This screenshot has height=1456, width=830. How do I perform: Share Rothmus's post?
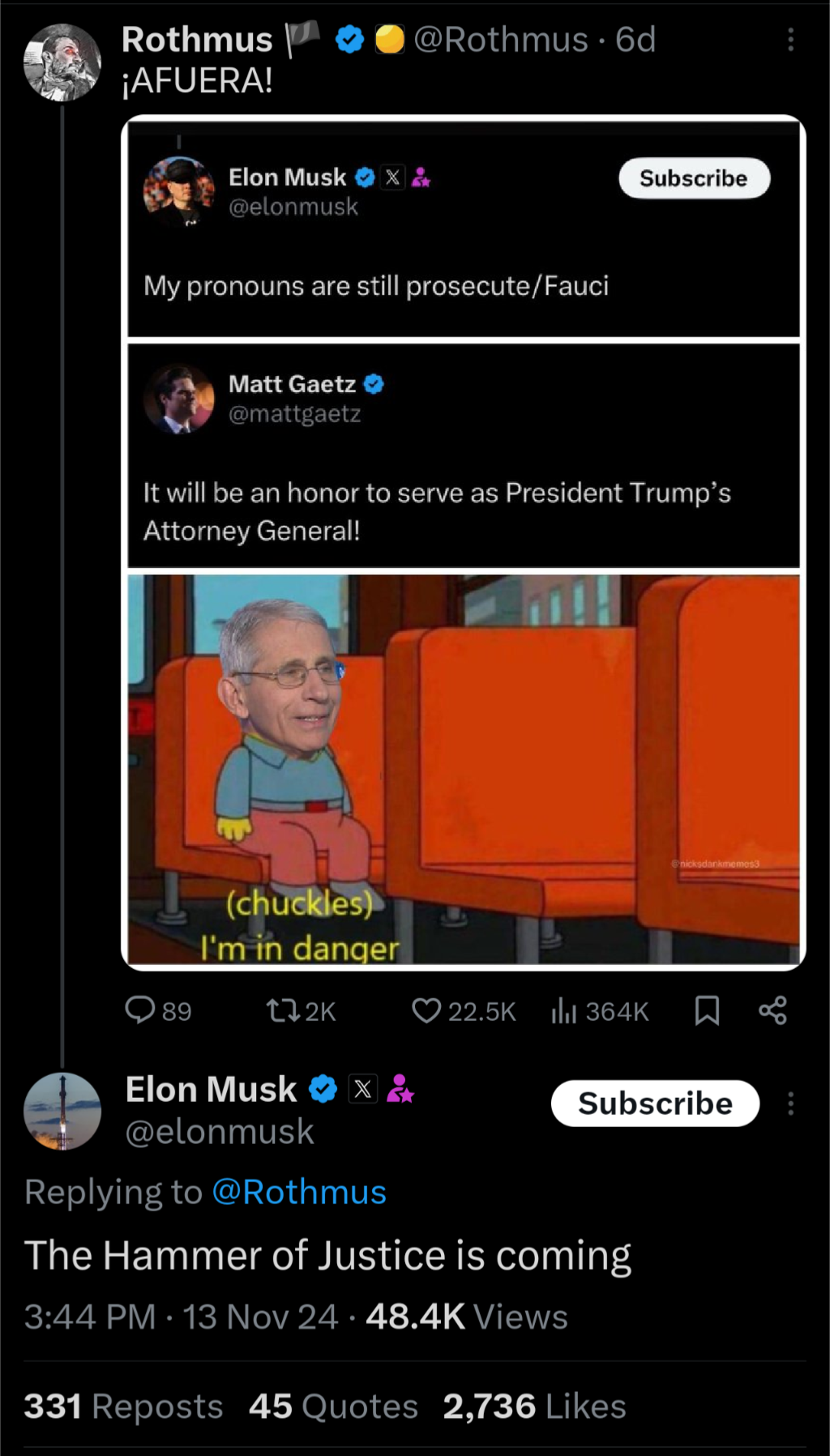click(x=772, y=1010)
